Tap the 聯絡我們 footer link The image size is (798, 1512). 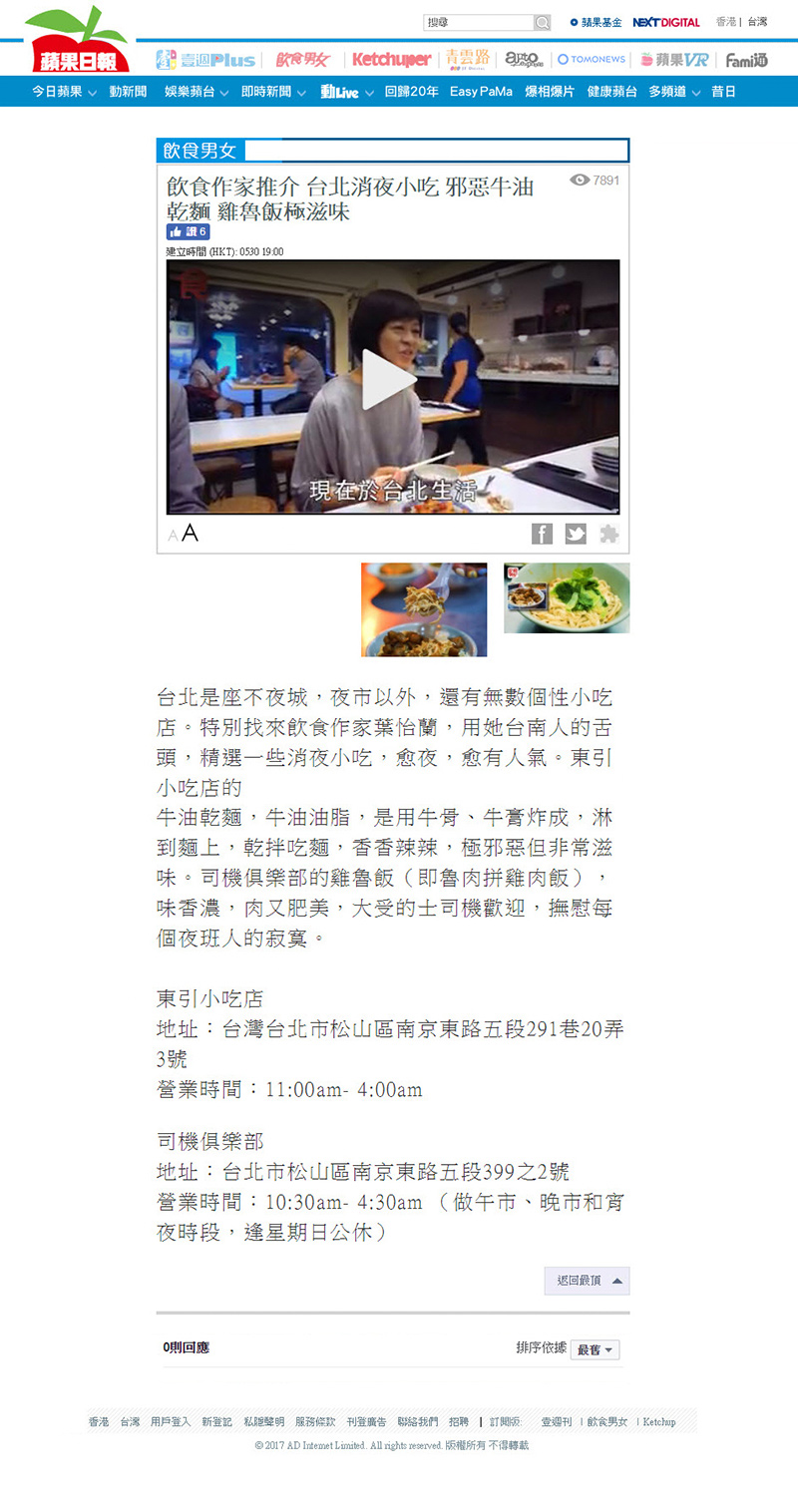pos(417,1421)
